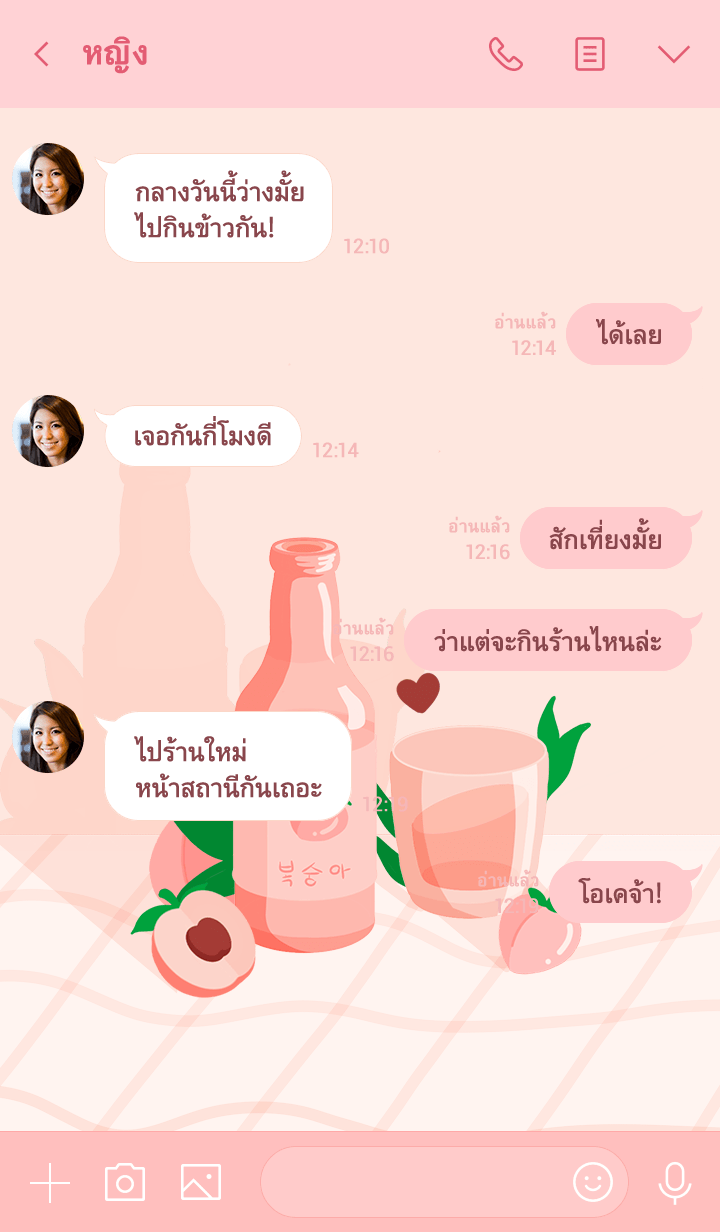
Task: Open profile photo beside "เจอกันกี่โมงดี"
Action: [x=48, y=431]
